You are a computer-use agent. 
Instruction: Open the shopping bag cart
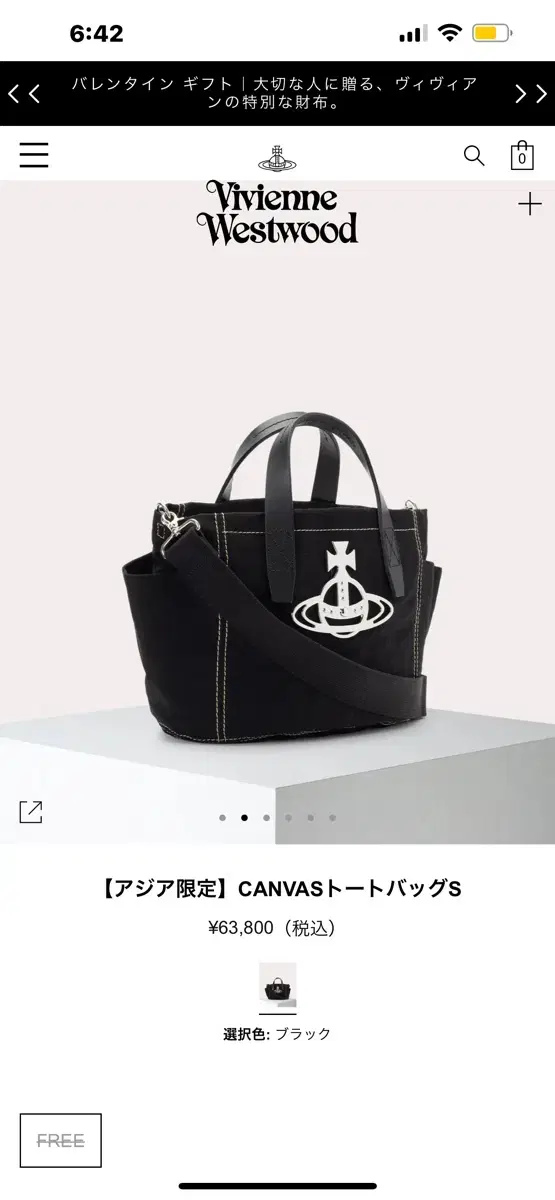pos(522,155)
